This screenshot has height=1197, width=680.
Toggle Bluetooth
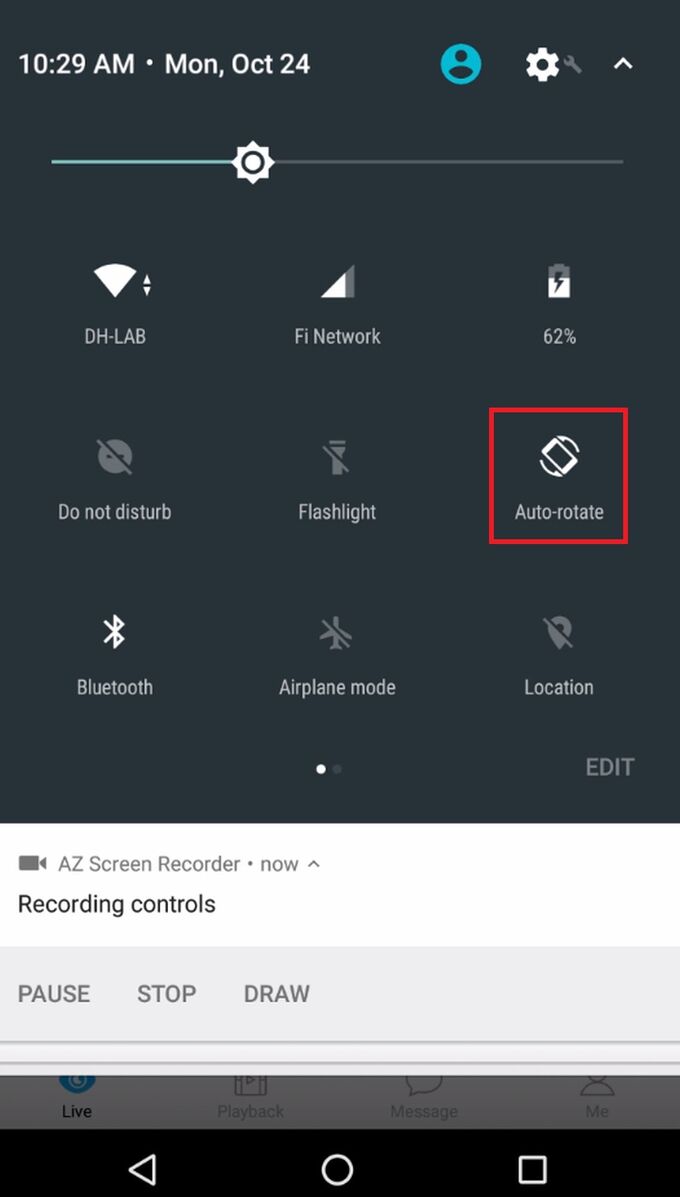coord(115,651)
